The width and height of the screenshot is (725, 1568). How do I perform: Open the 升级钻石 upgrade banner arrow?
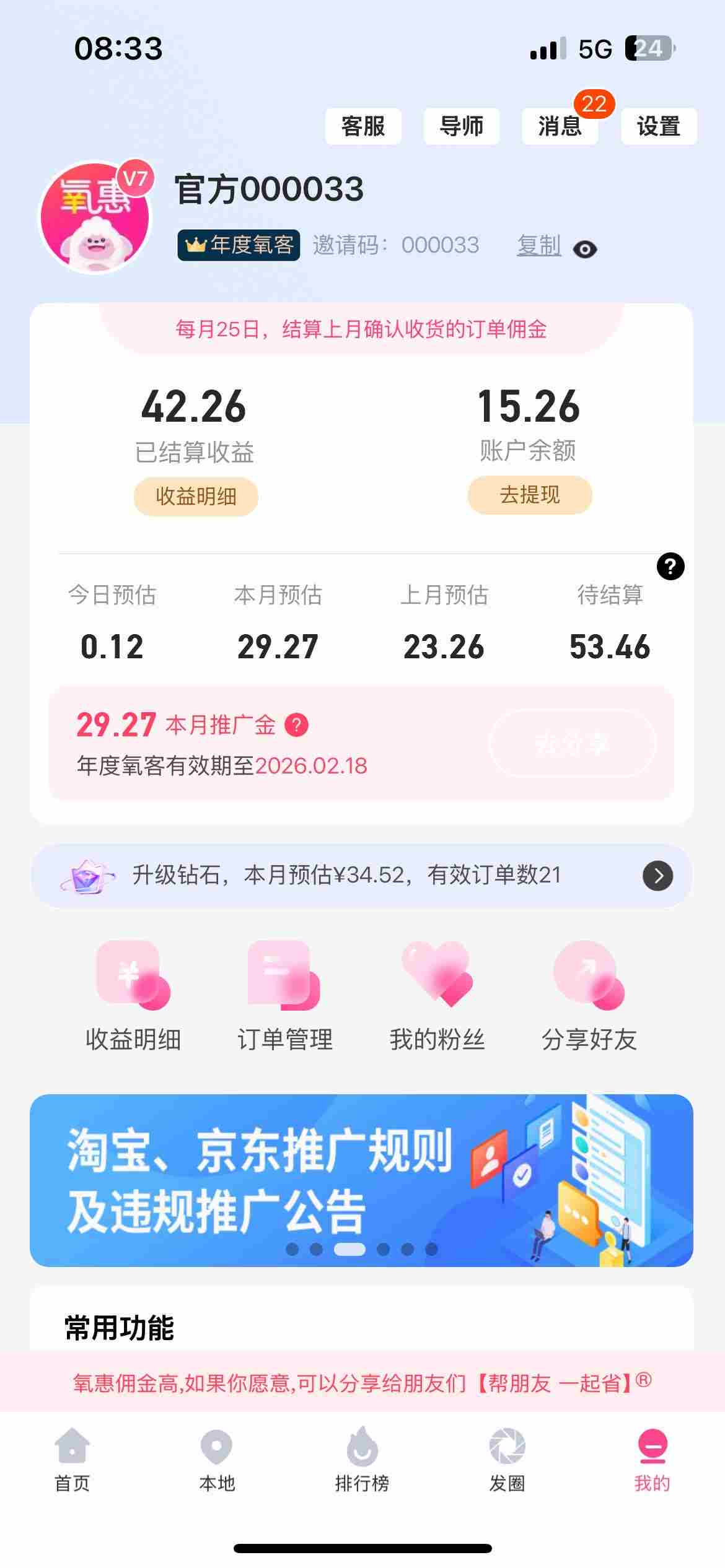(658, 876)
